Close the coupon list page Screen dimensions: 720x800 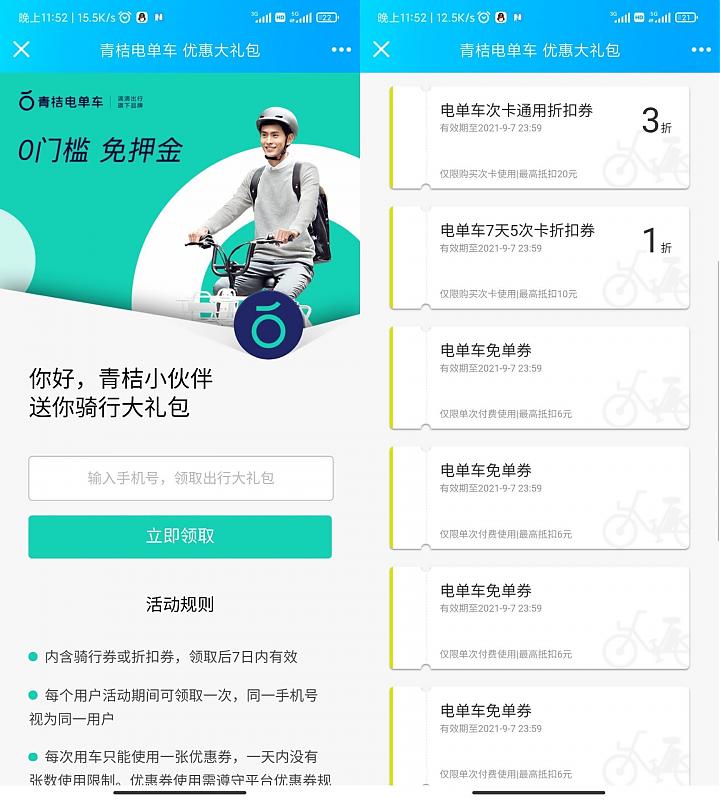pos(382,50)
